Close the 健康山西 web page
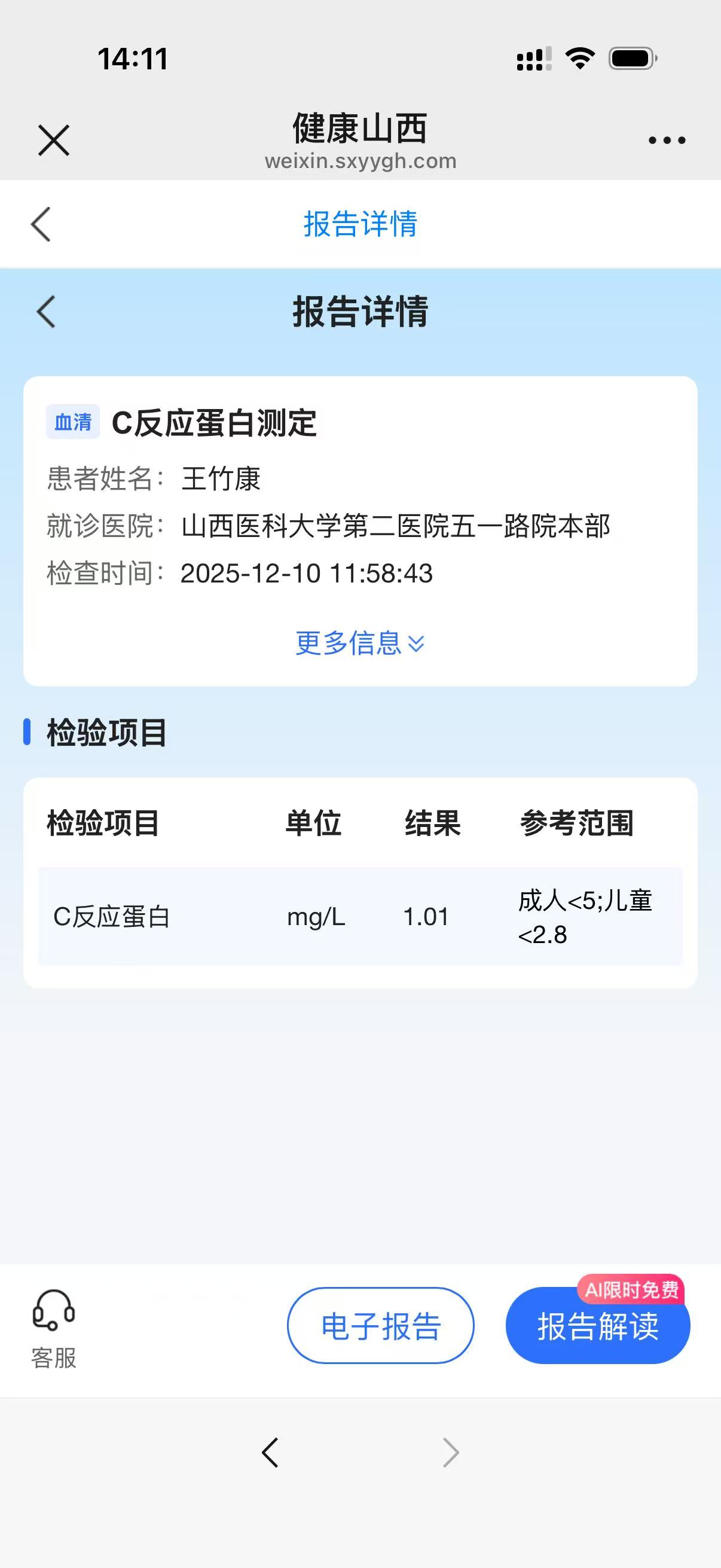This screenshot has height=1568, width=721. click(x=54, y=140)
